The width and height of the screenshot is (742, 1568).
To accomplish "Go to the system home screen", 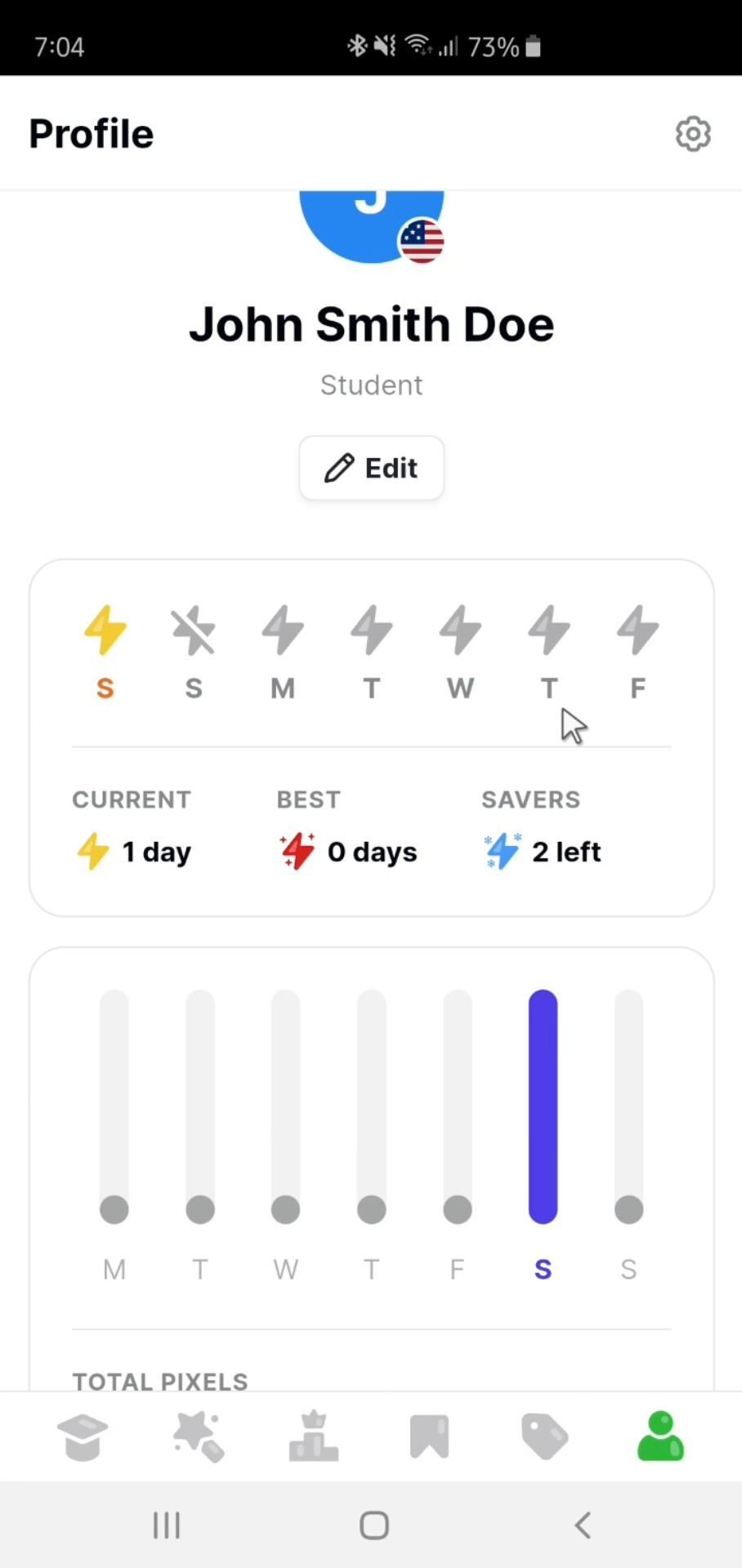I will (x=374, y=1525).
